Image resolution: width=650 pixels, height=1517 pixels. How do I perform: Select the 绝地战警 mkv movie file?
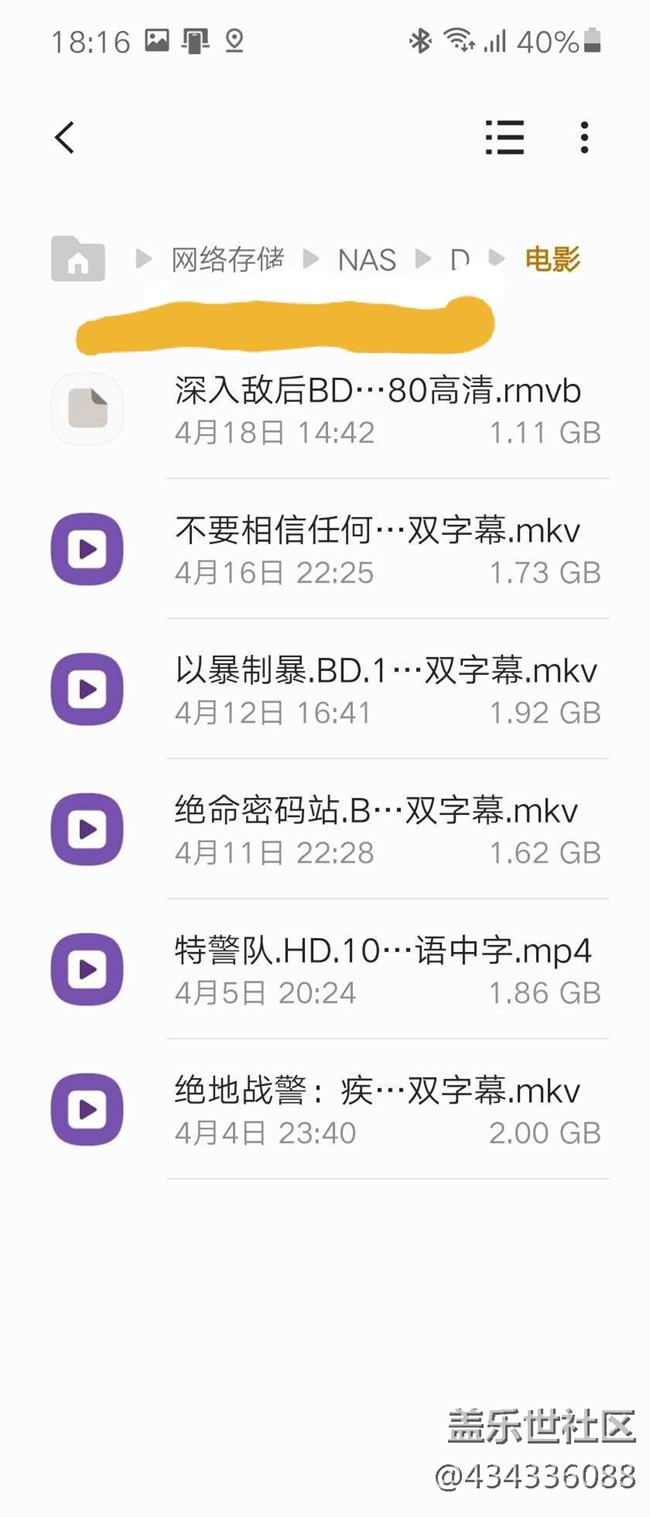coord(377,1109)
